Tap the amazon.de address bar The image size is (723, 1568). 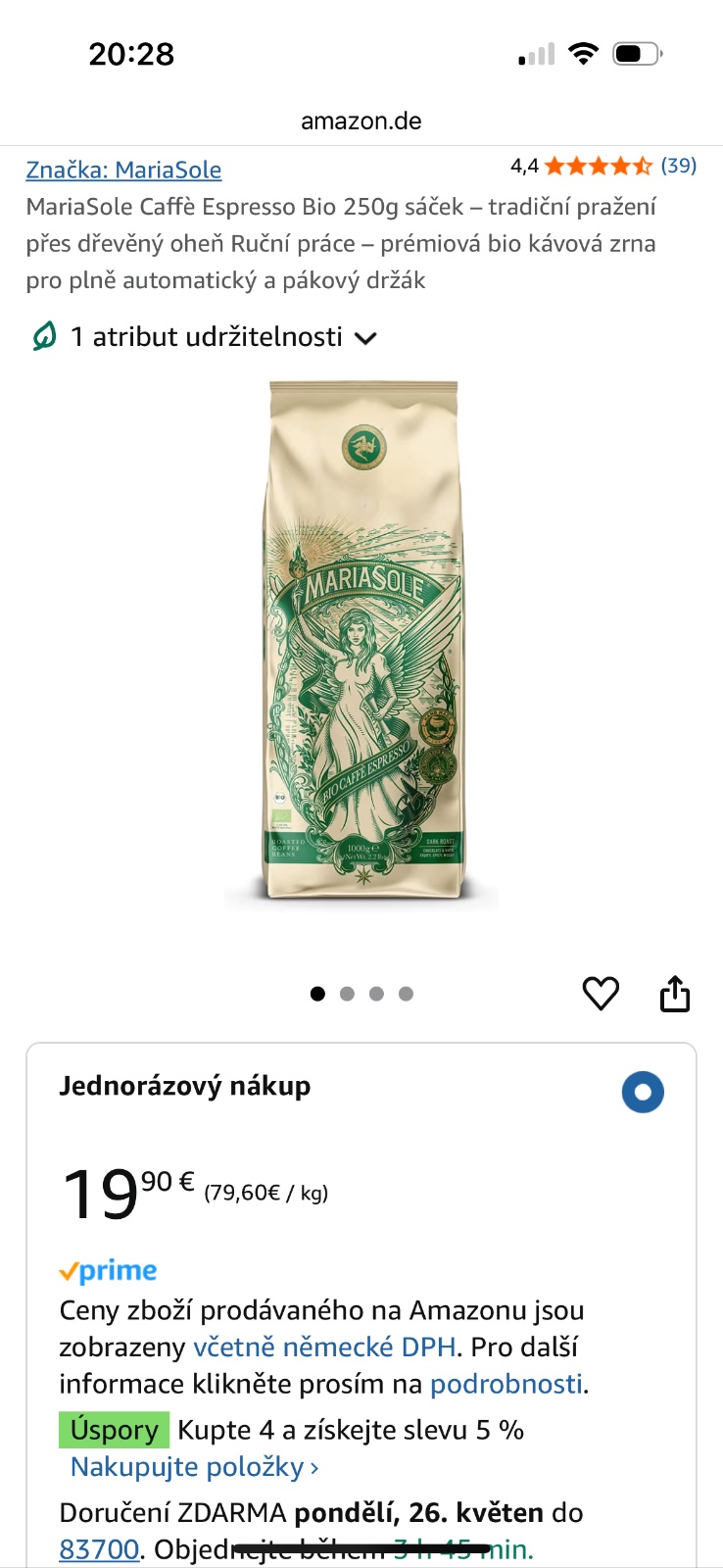361,122
